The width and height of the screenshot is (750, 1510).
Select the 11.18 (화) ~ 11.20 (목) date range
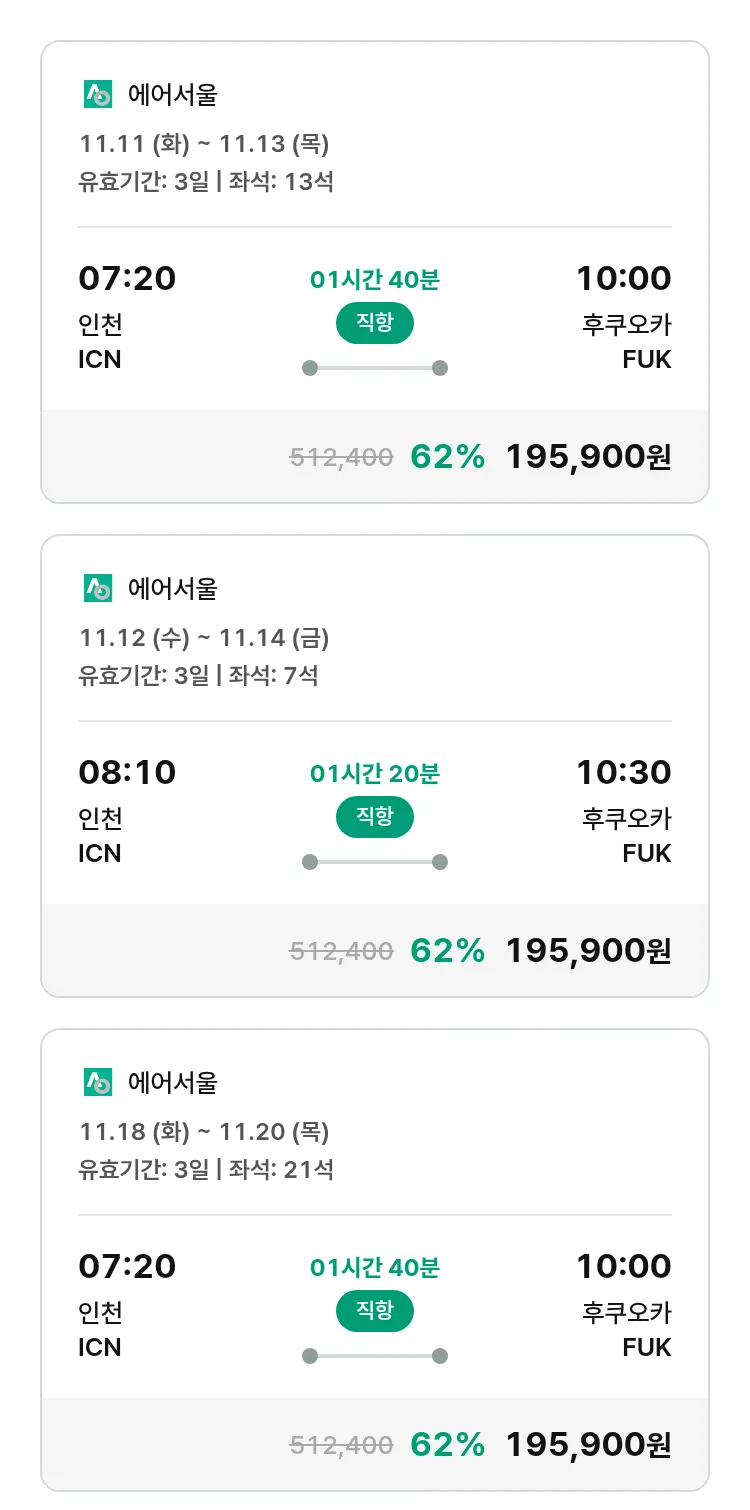[x=207, y=1131]
